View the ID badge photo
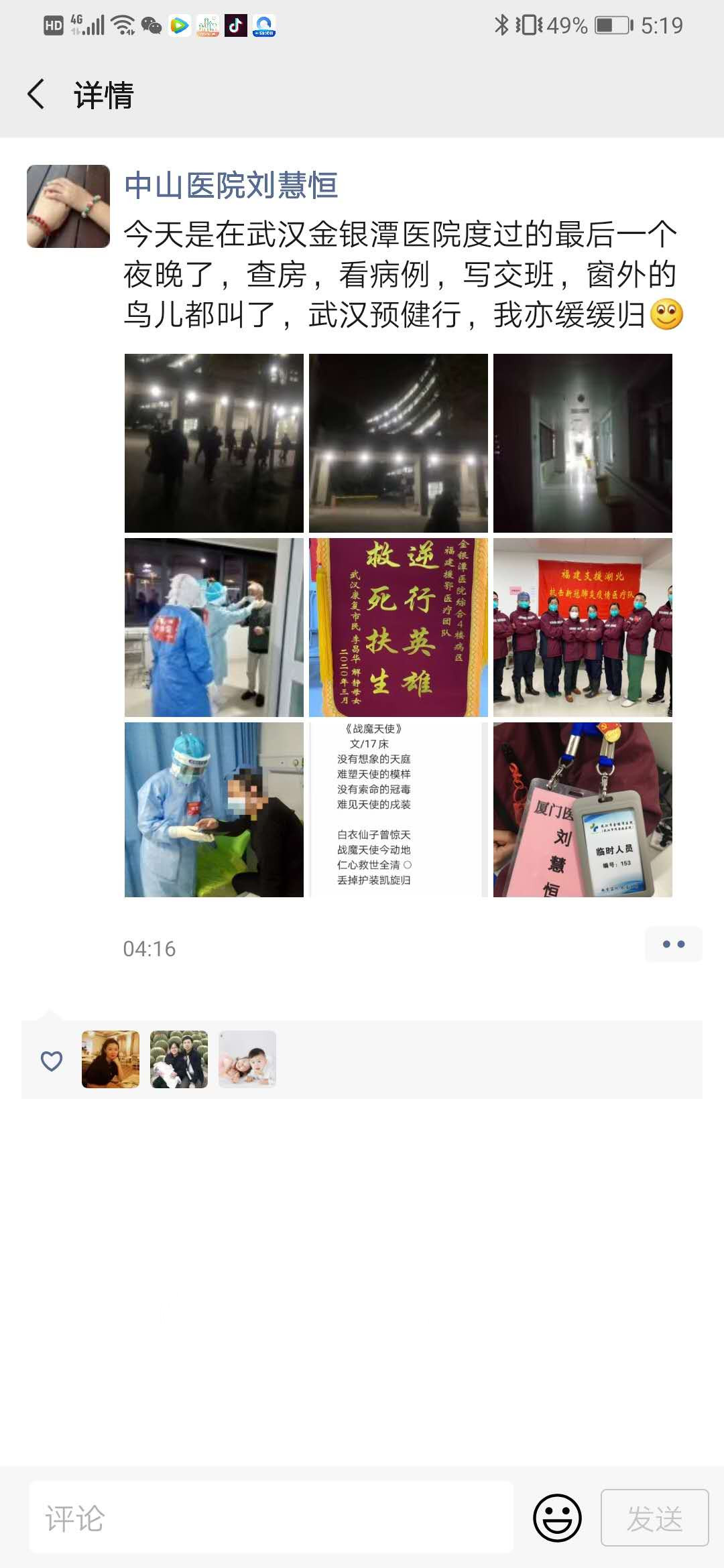 tap(583, 809)
